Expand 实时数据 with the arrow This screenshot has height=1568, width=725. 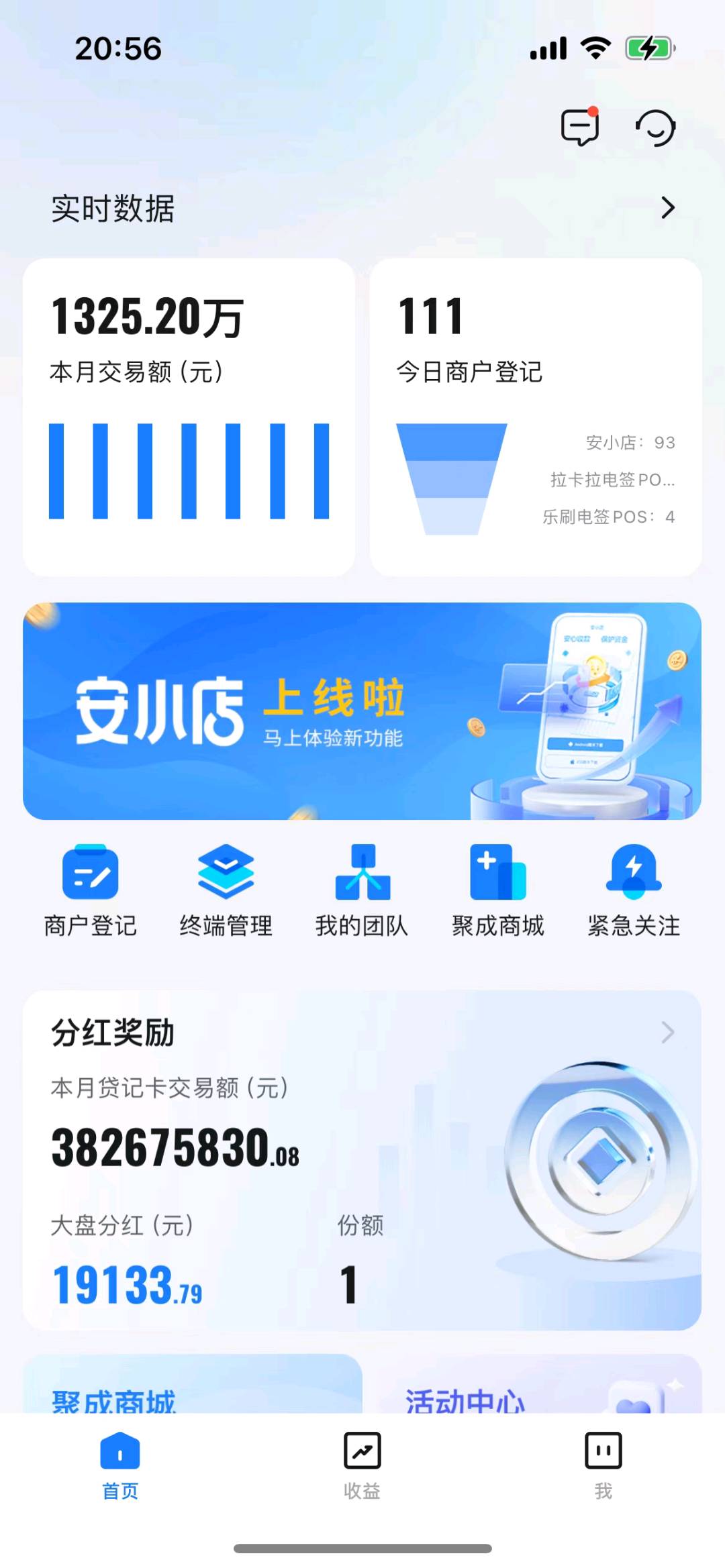pyautogui.click(x=667, y=208)
